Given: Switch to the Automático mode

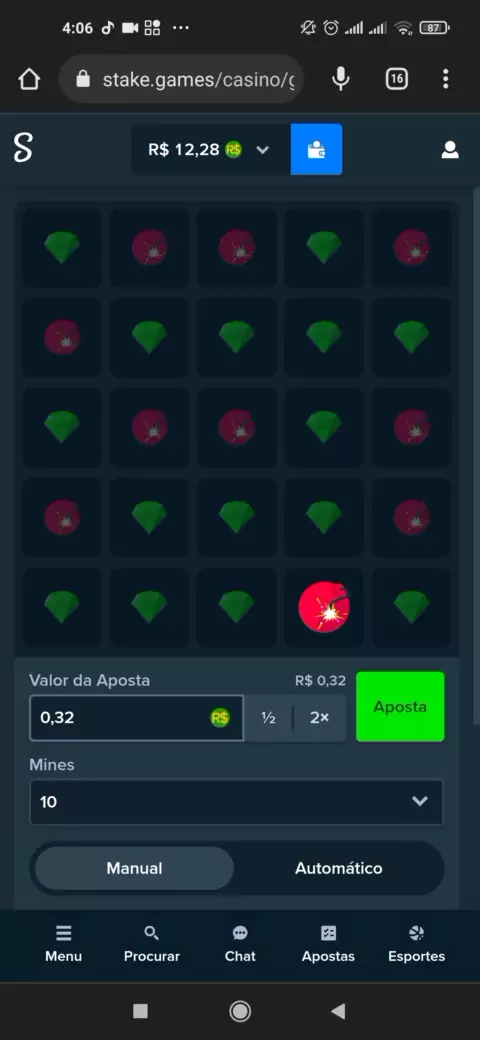Looking at the screenshot, I should point(339,868).
